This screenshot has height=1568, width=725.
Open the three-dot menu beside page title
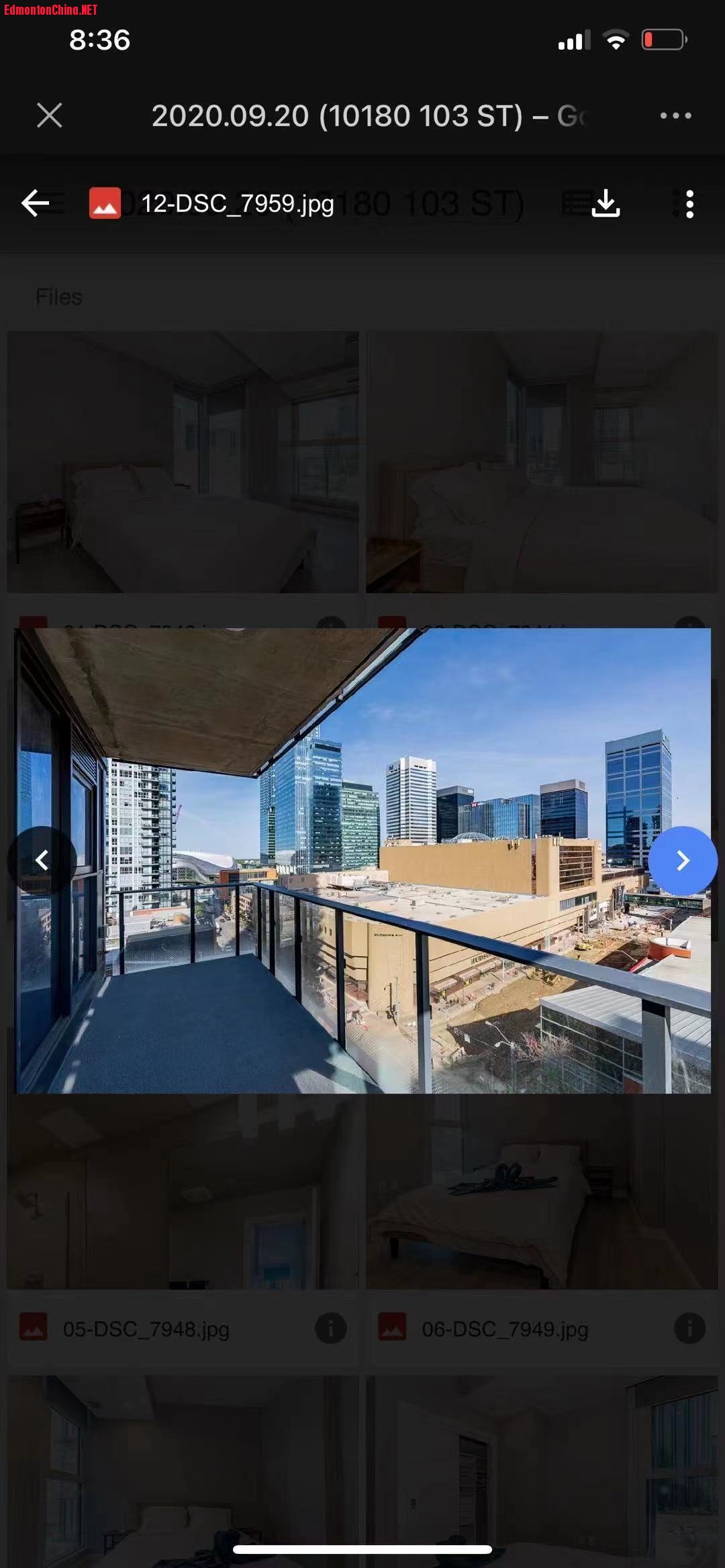coord(675,115)
